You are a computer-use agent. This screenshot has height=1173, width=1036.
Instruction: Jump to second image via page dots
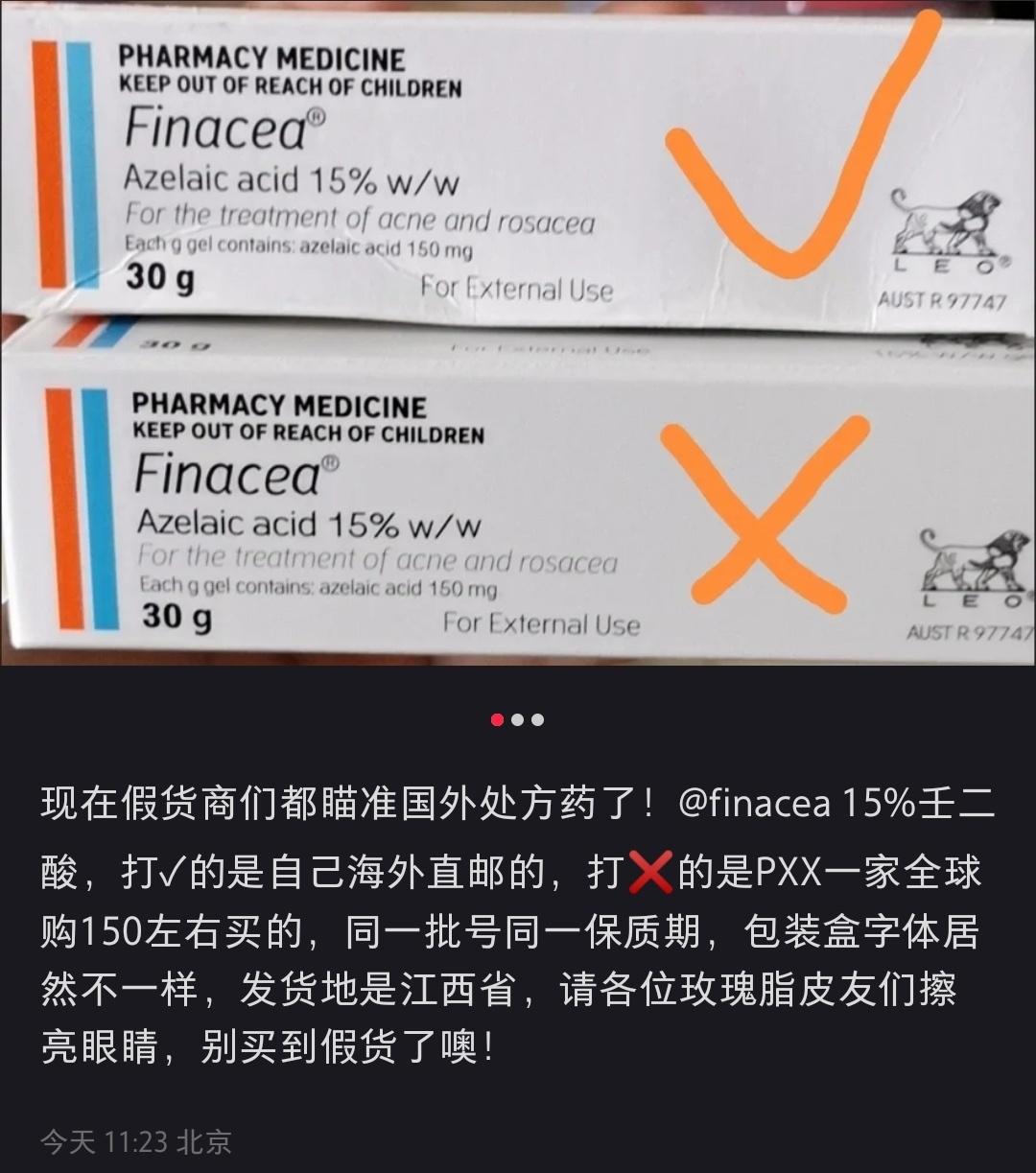coord(518,719)
